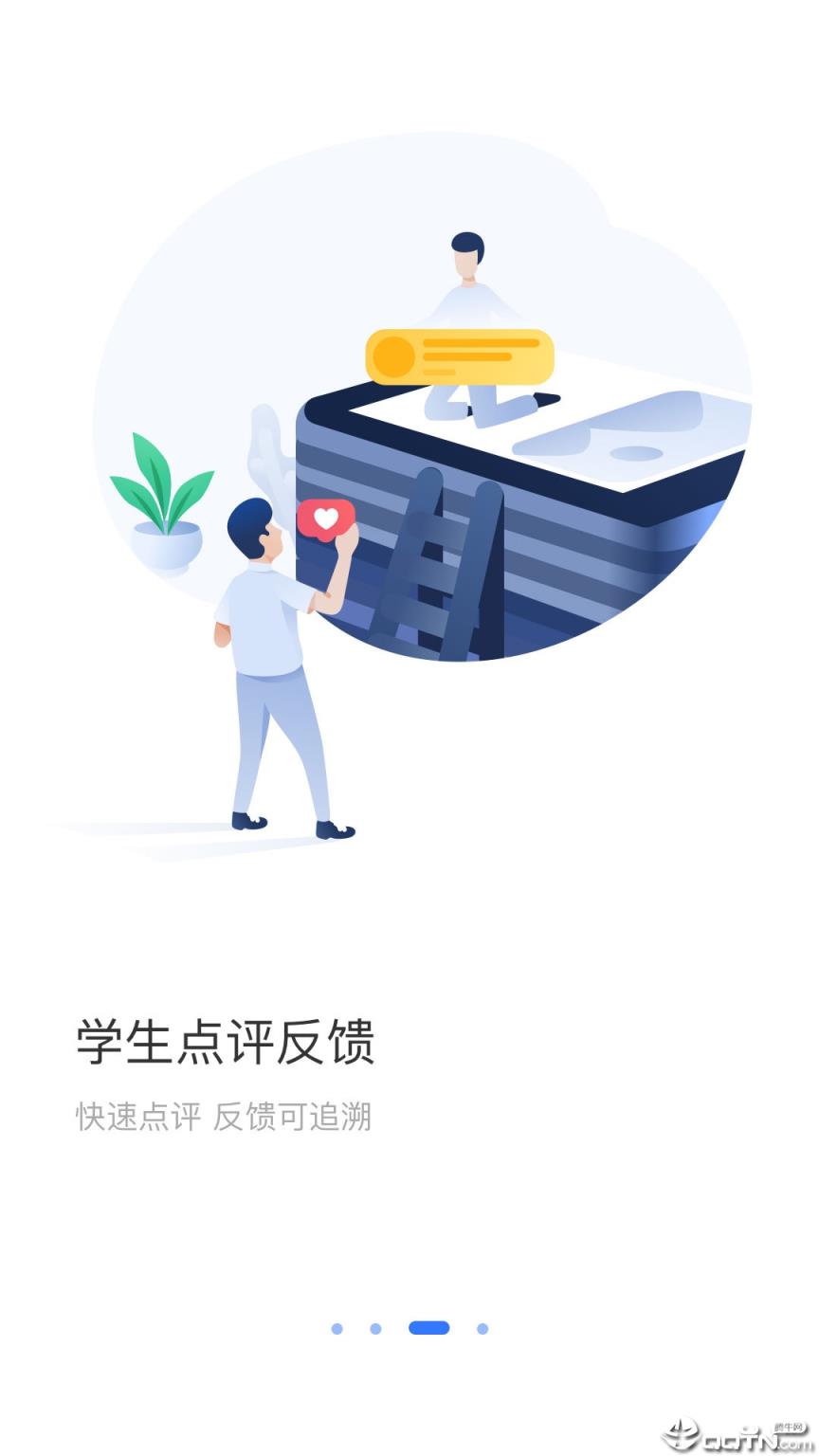Tap the yellow notification banner illustration
This screenshot has width=819, height=1456.
455,355
